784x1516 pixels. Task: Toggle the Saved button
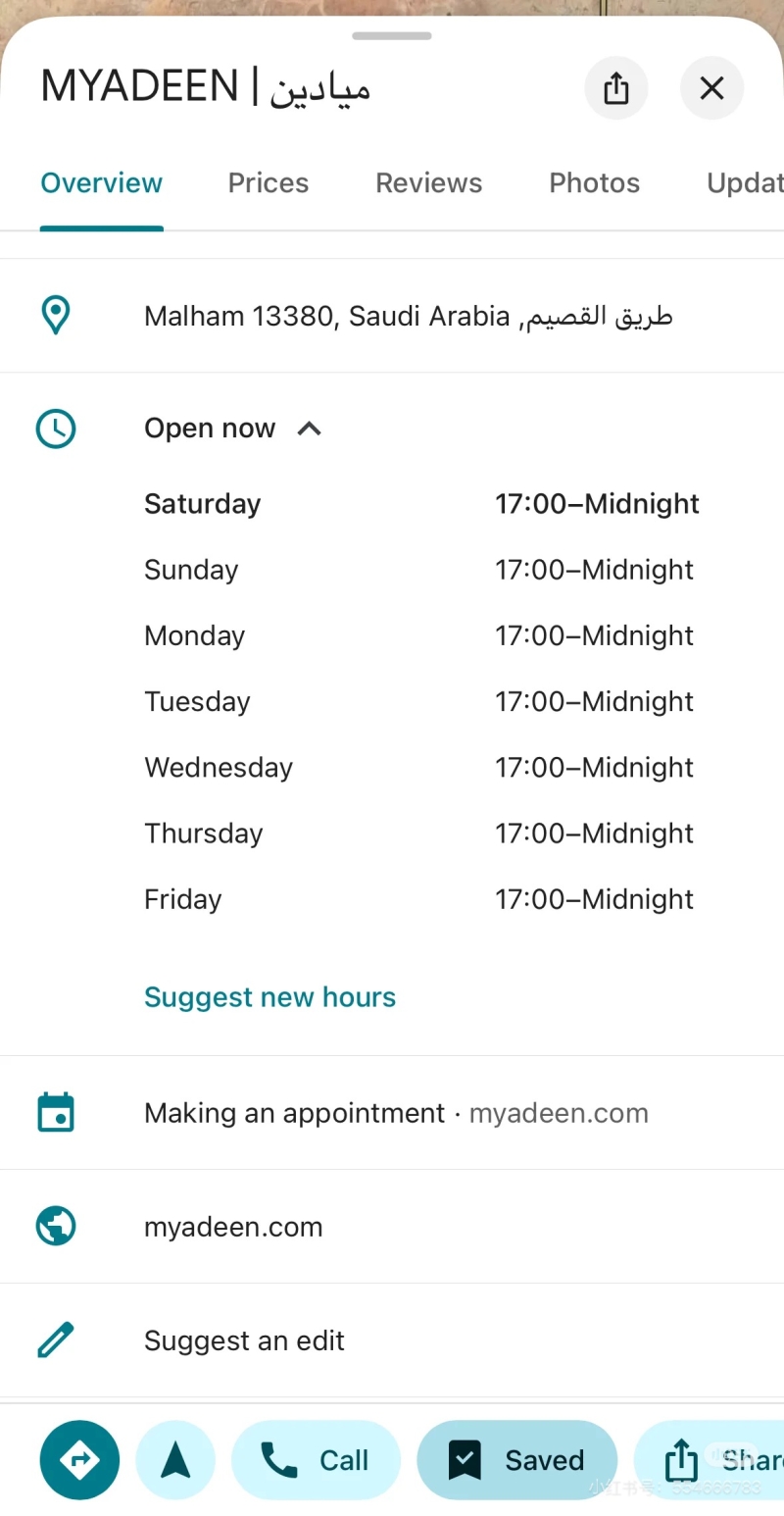click(517, 1460)
